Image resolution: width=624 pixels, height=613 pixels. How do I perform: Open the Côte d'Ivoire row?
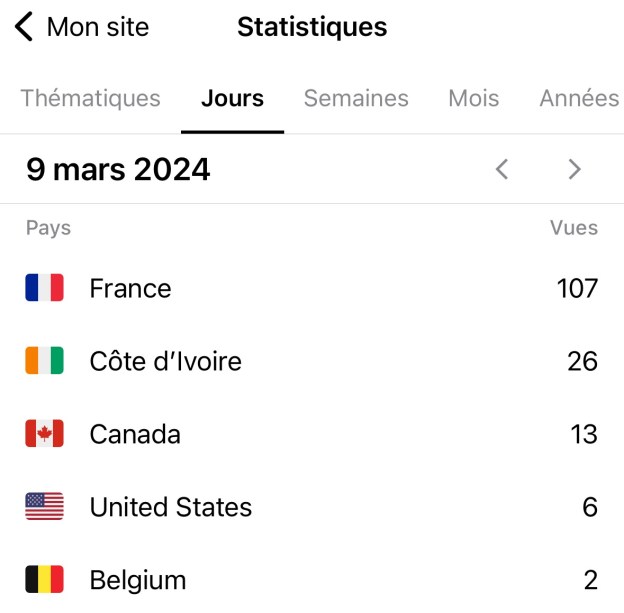click(x=312, y=361)
